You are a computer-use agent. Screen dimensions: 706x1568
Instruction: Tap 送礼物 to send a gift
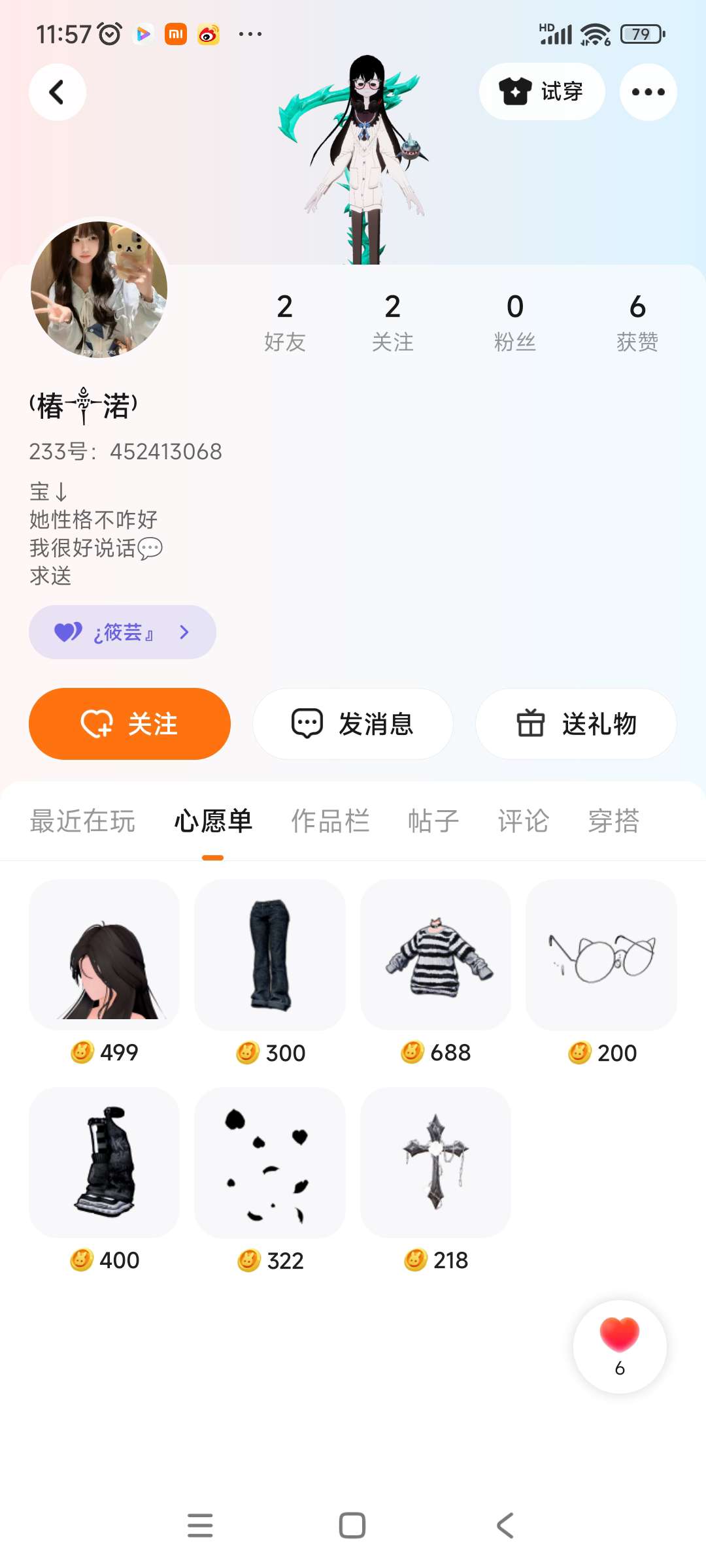click(576, 724)
